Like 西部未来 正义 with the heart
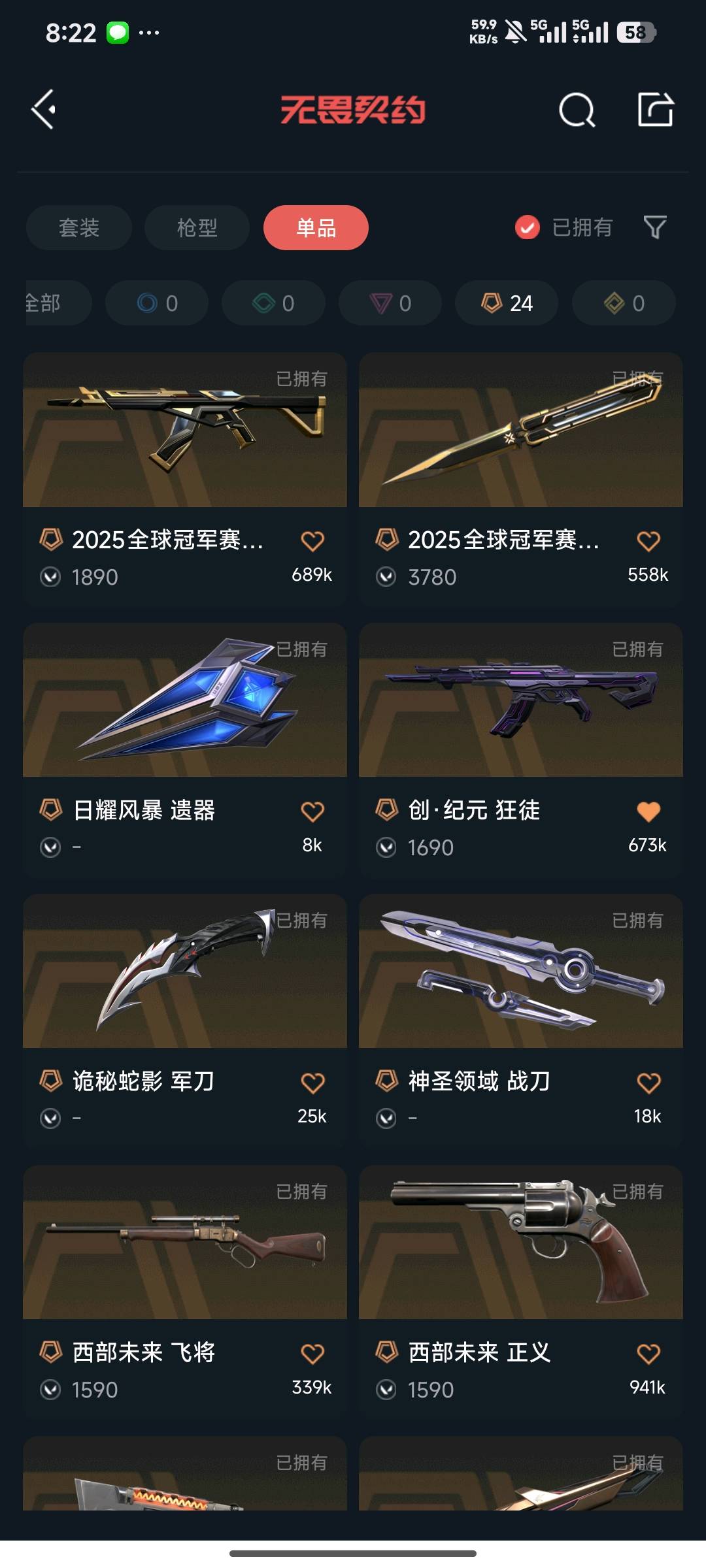 pyautogui.click(x=648, y=1354)
